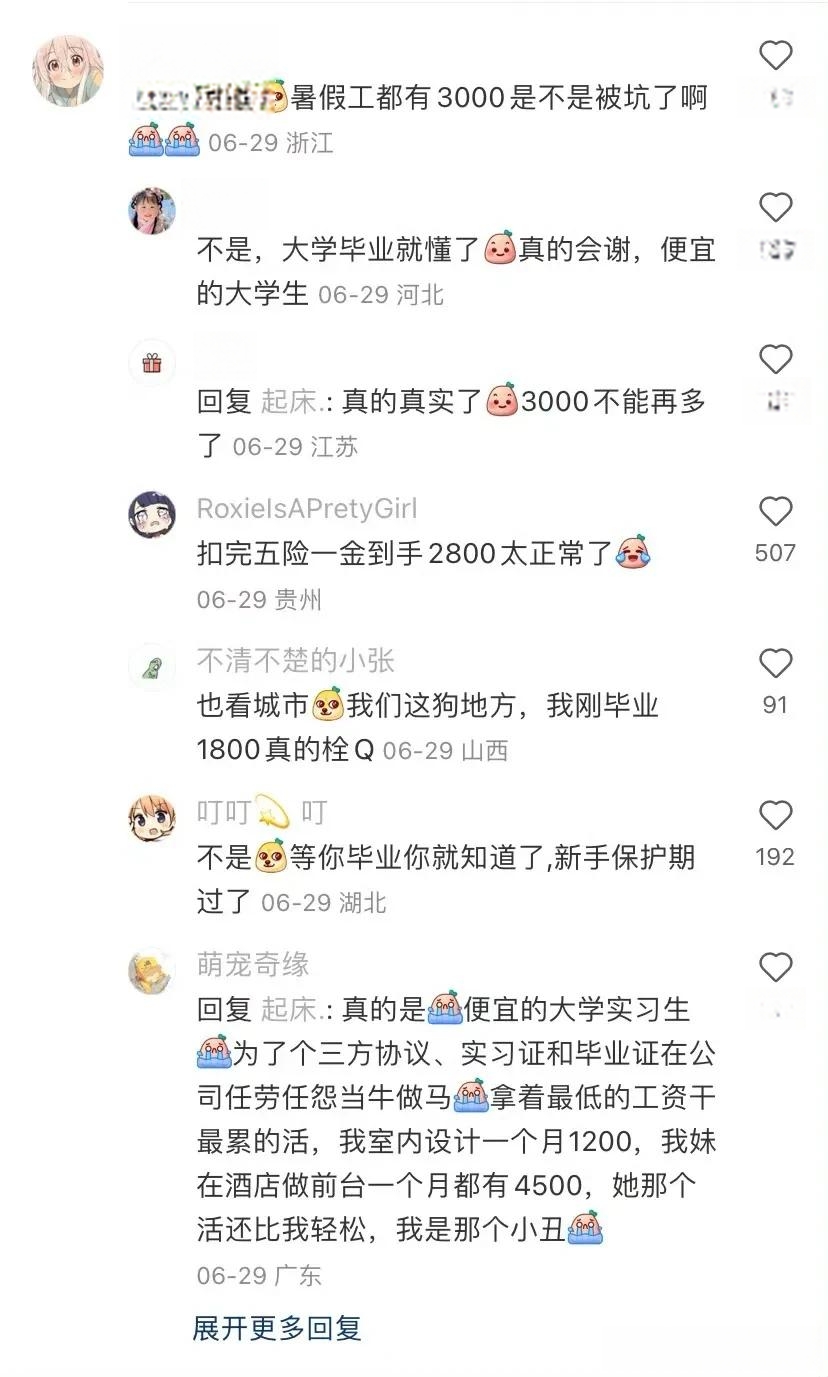Tap avatar of the 河北 reply author

click(x=152, y=210)
